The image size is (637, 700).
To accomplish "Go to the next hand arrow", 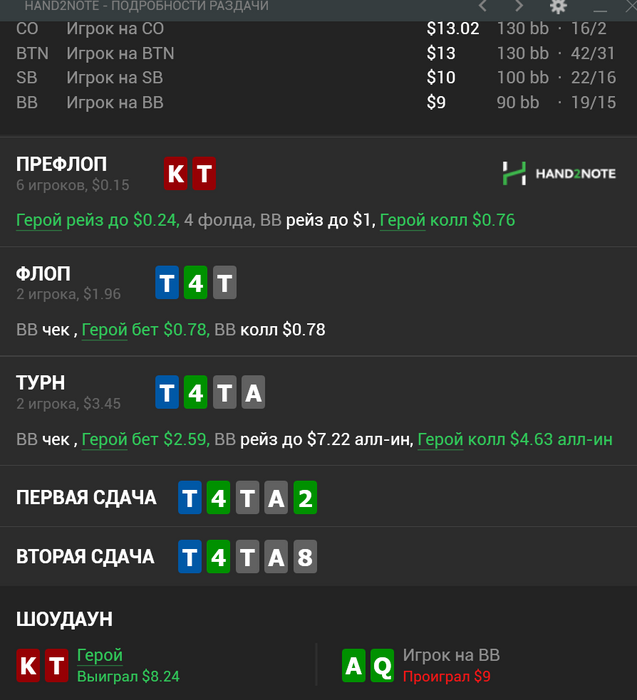I will coord(518,7).
